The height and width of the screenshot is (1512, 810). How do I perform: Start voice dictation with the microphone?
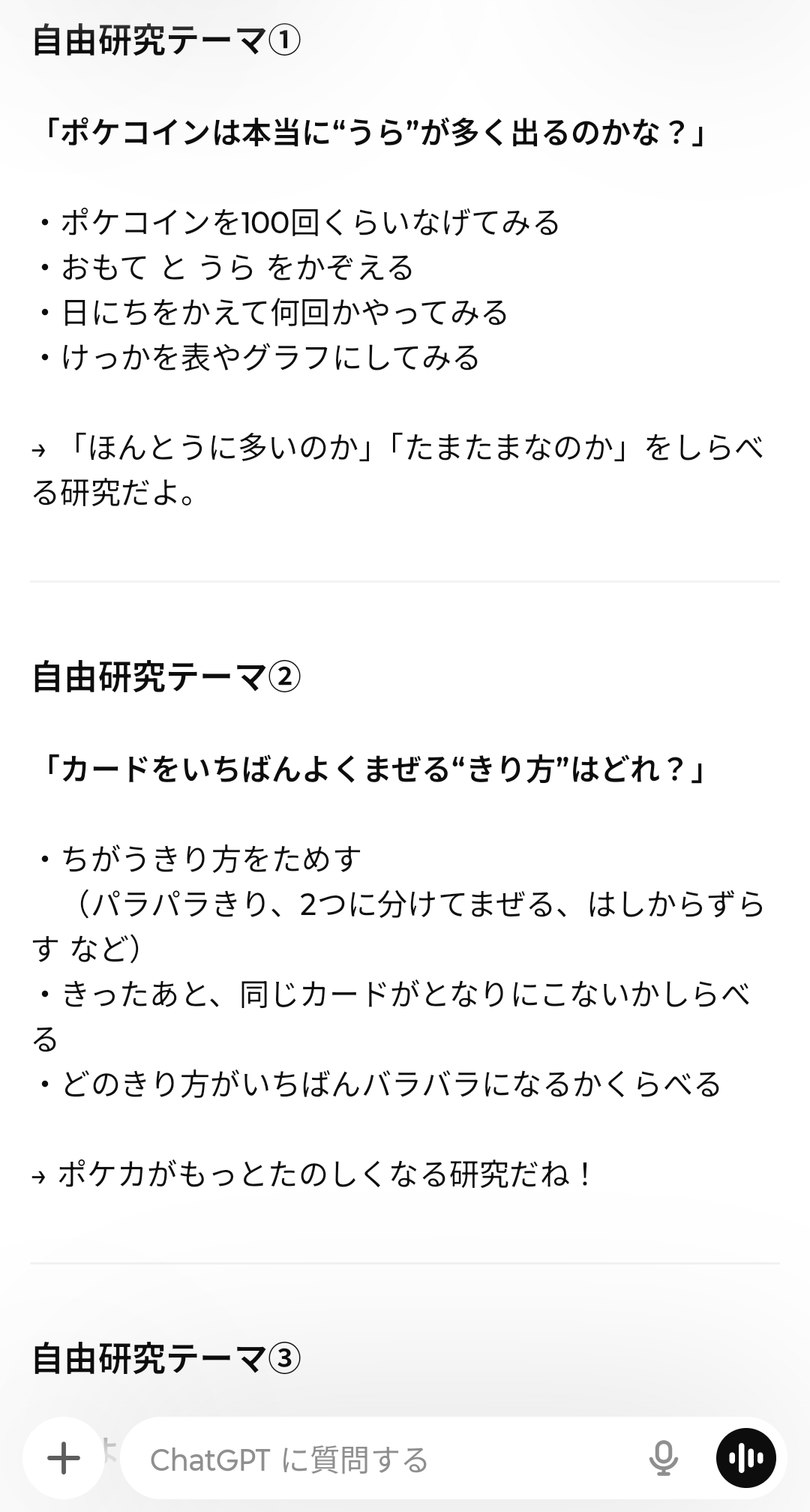[x=663, y=1459]
